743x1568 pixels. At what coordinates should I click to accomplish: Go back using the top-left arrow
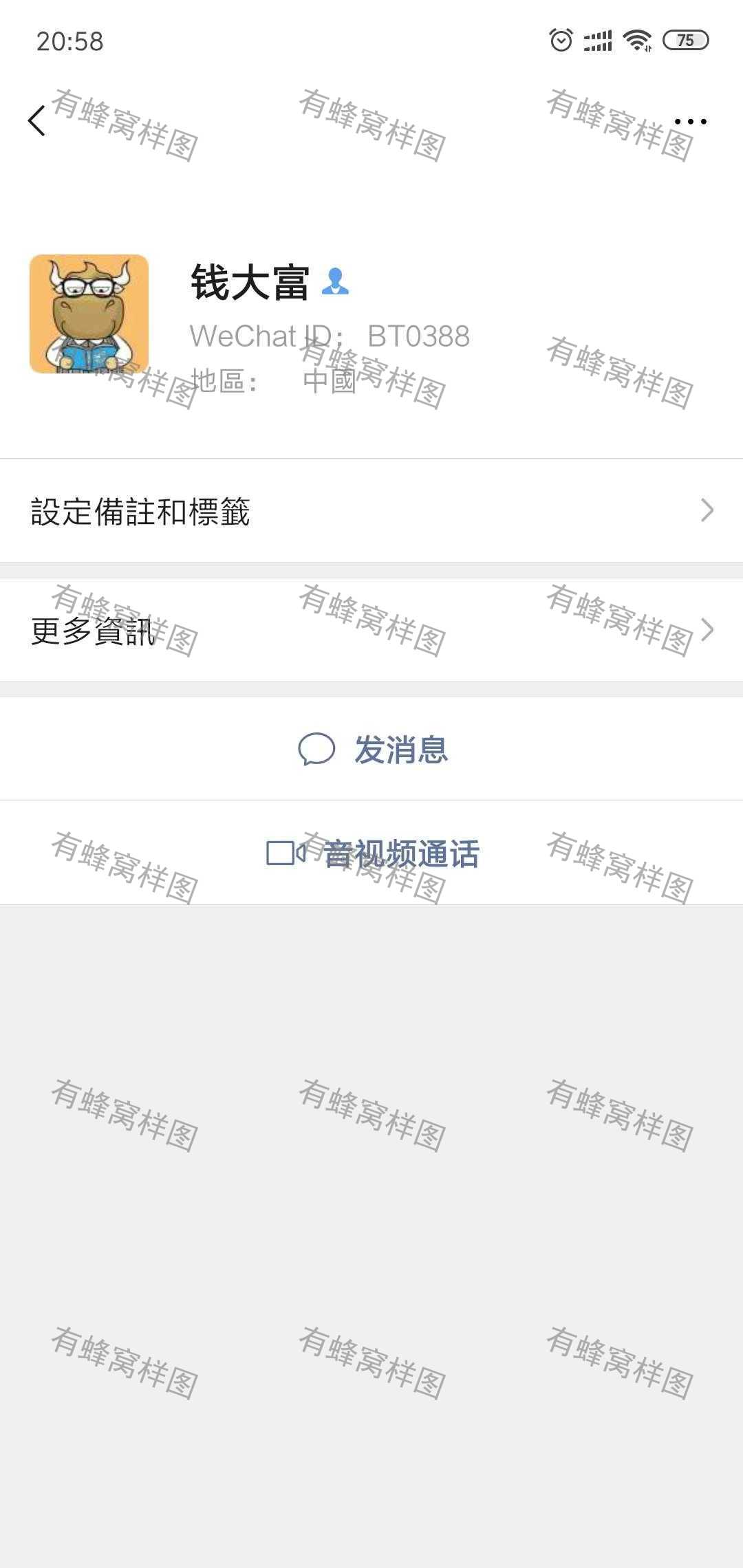click(37, 121)
